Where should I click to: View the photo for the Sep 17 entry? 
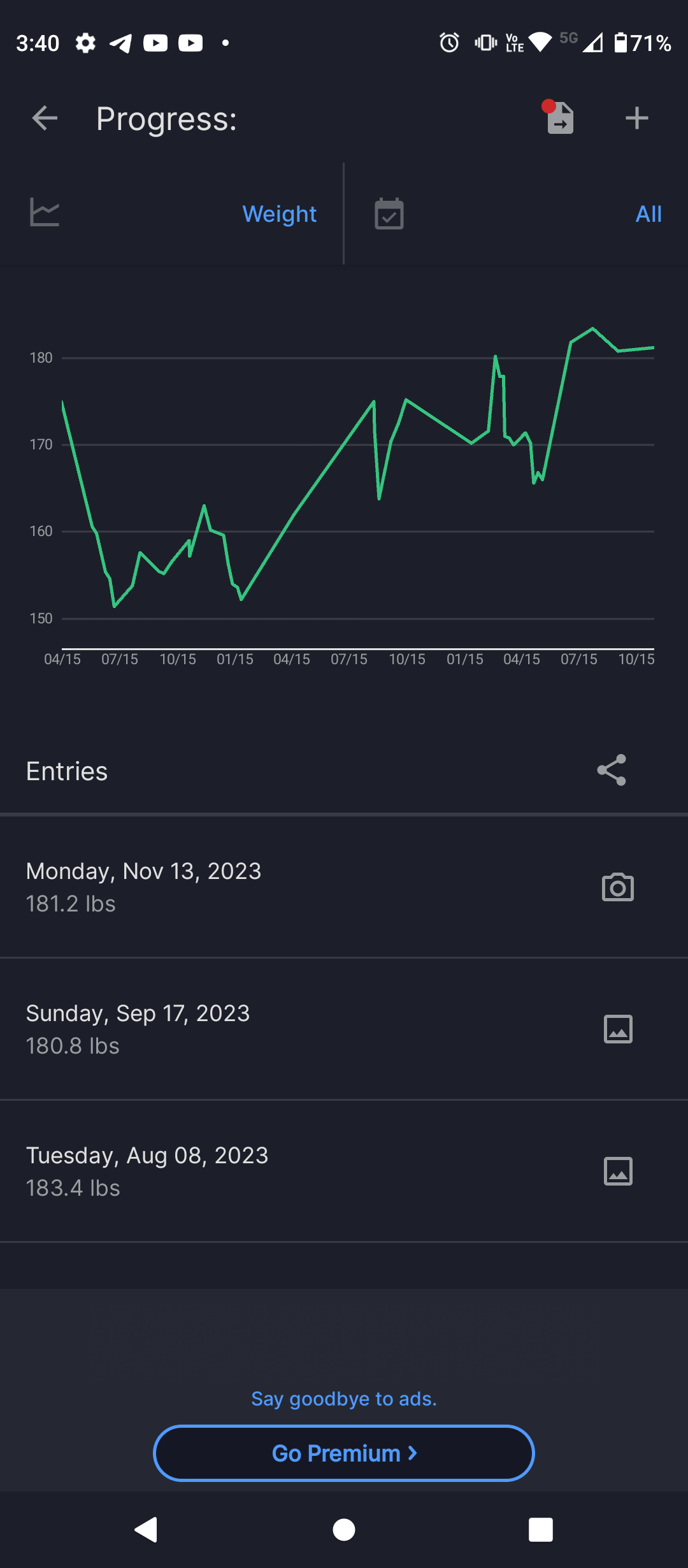[618, 1029]
